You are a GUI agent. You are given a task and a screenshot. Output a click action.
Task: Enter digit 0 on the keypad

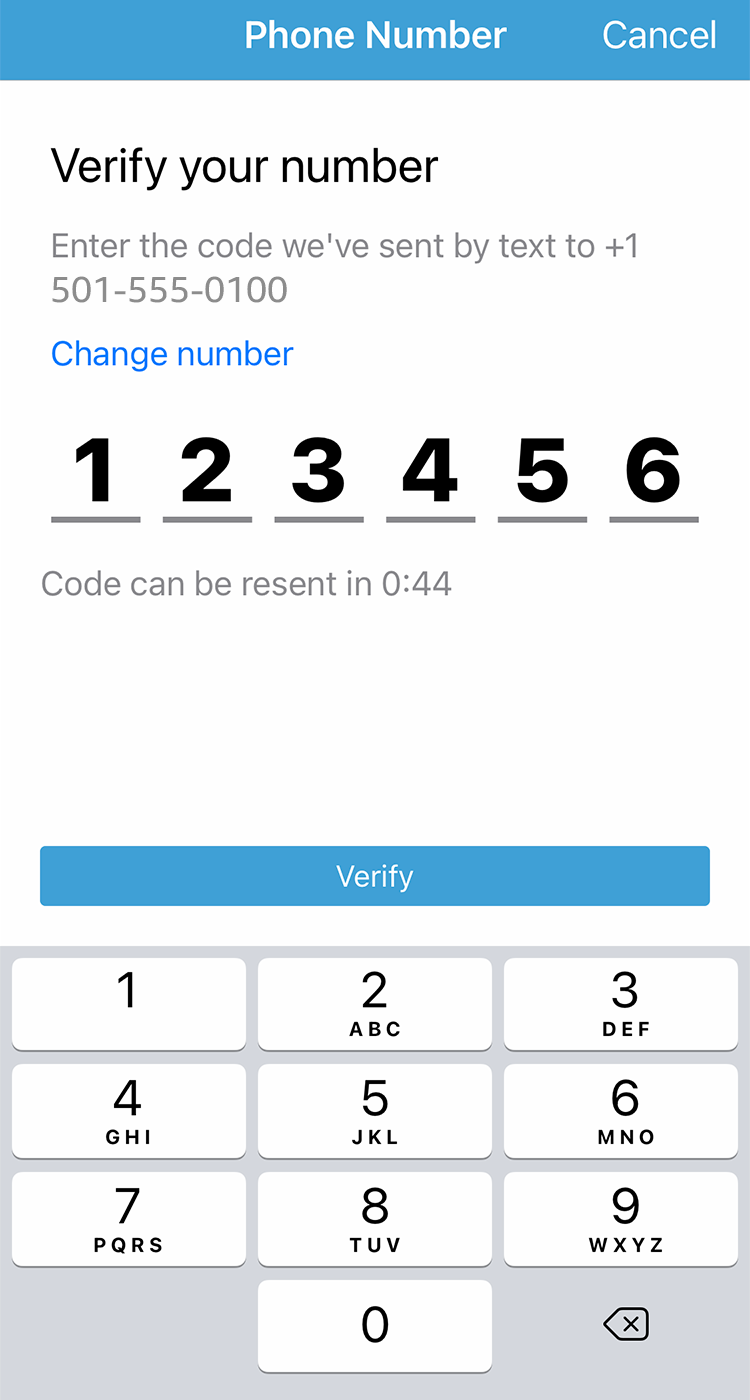[375, 1325]
